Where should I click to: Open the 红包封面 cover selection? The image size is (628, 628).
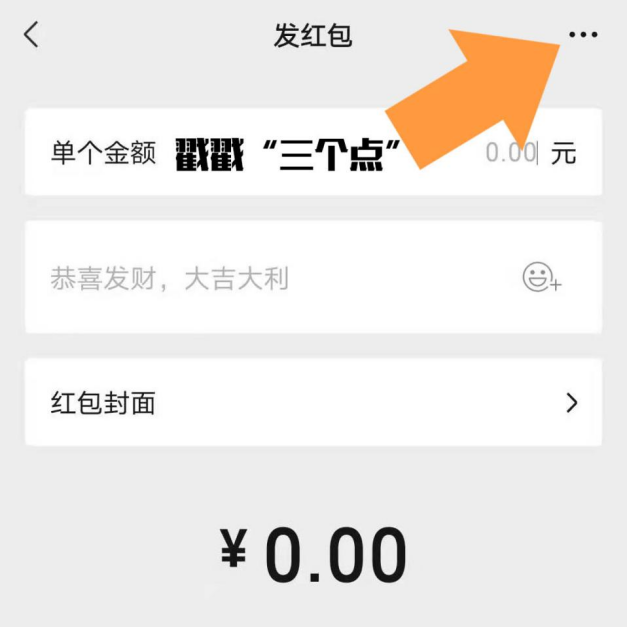pyautogui.click(x=313, y=403)
